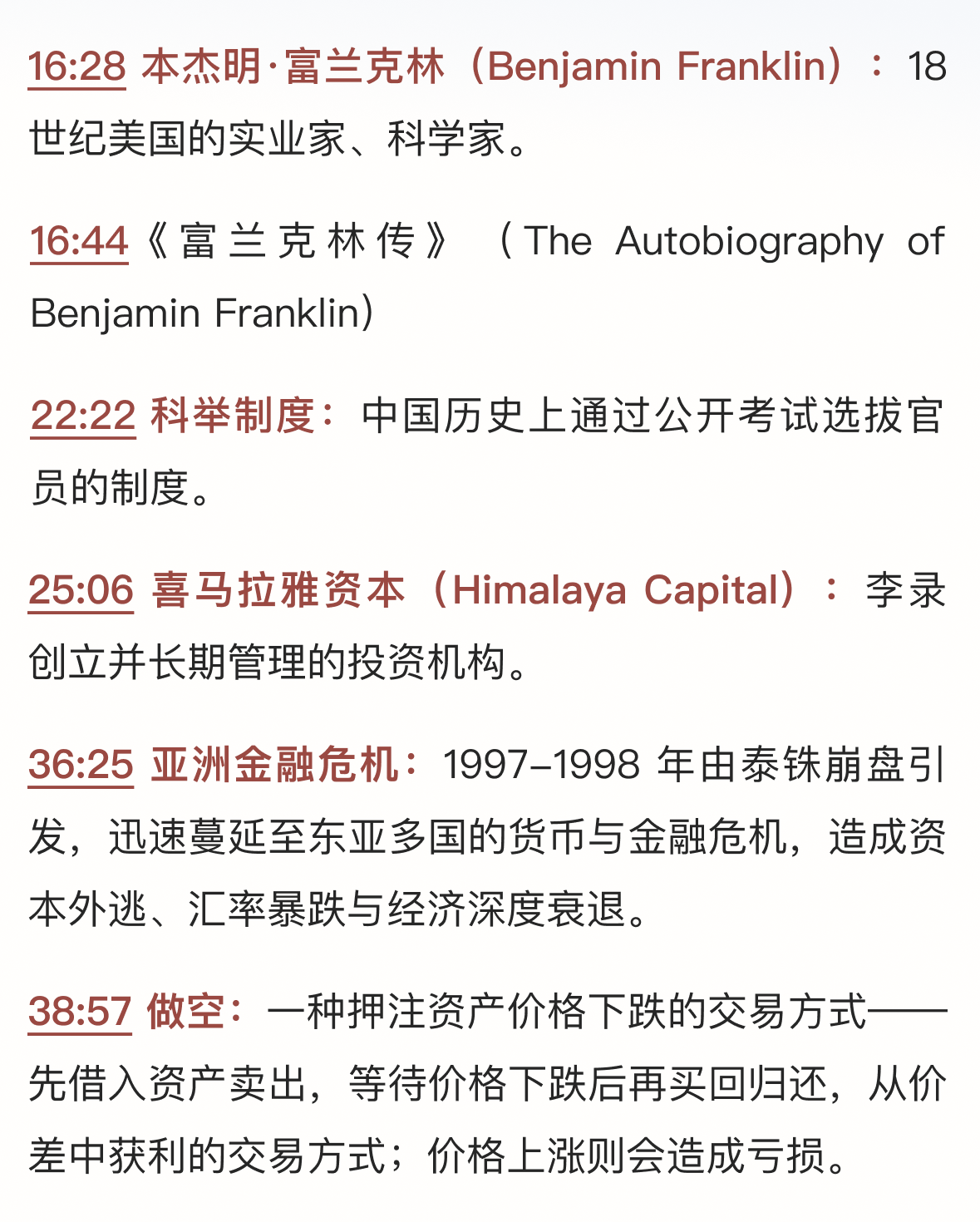Tap the 22:22 timestamp for 科举制度
The height and width of the screenshot is (1222, 980).
(83, 416)
